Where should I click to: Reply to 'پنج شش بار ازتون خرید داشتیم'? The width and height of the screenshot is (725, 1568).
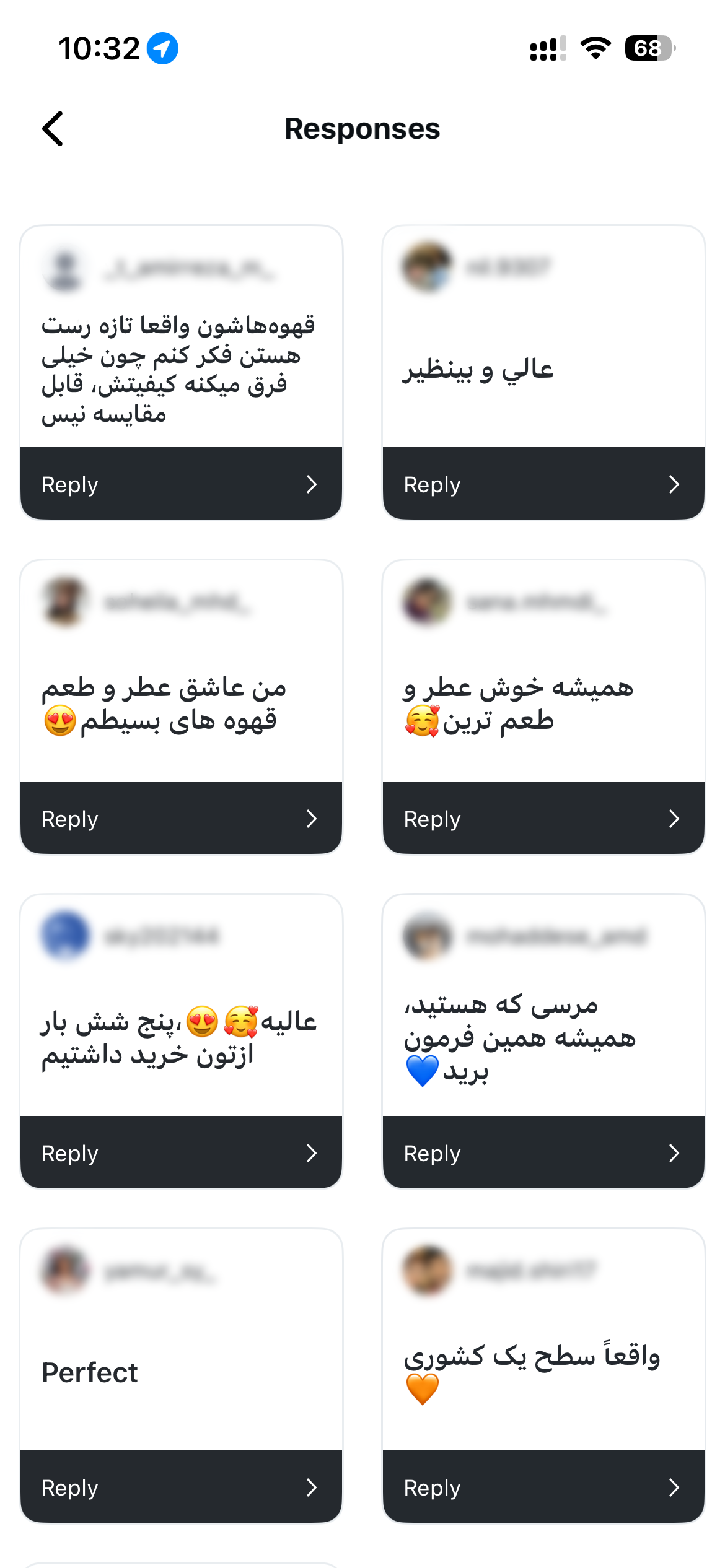pos(181,1152)
